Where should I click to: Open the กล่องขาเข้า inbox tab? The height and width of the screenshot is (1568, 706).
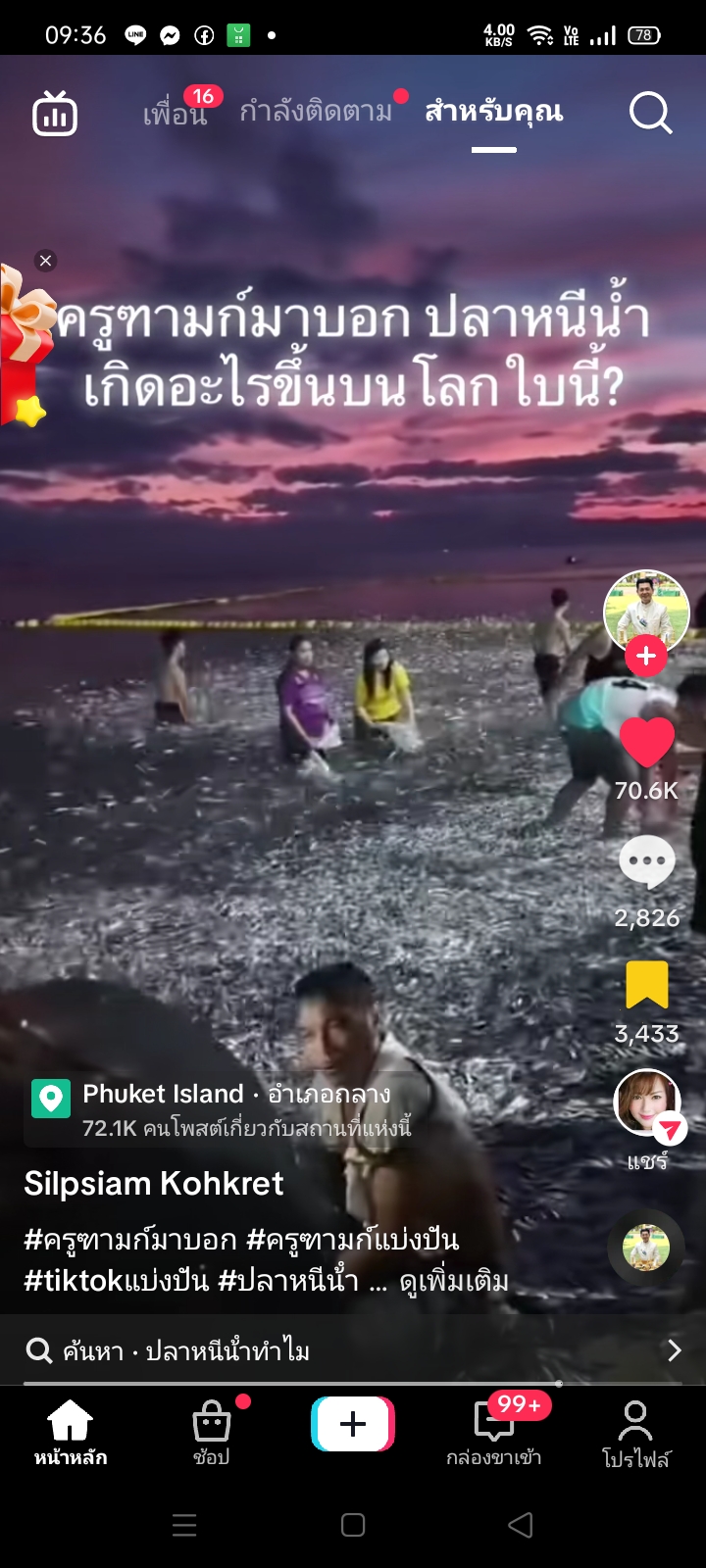coord(494,1432)
